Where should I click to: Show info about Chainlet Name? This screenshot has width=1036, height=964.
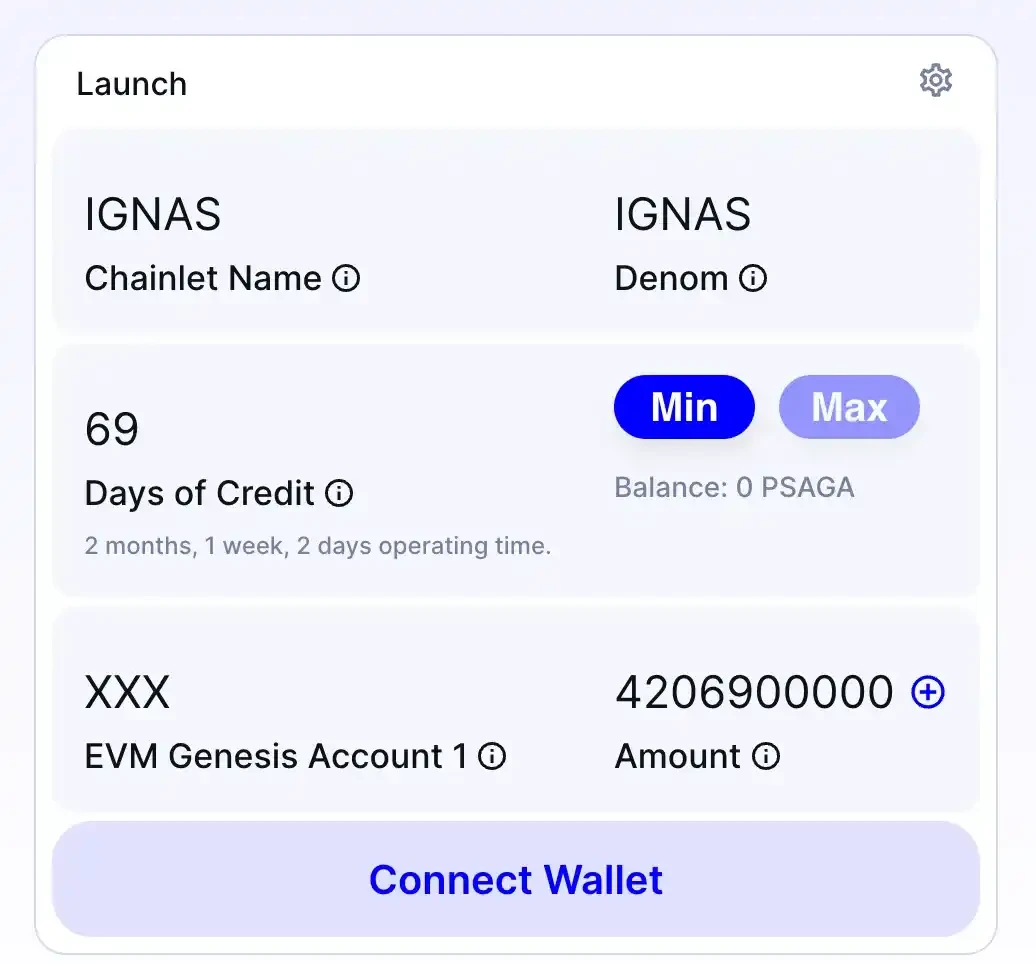[x=346, y=279]
